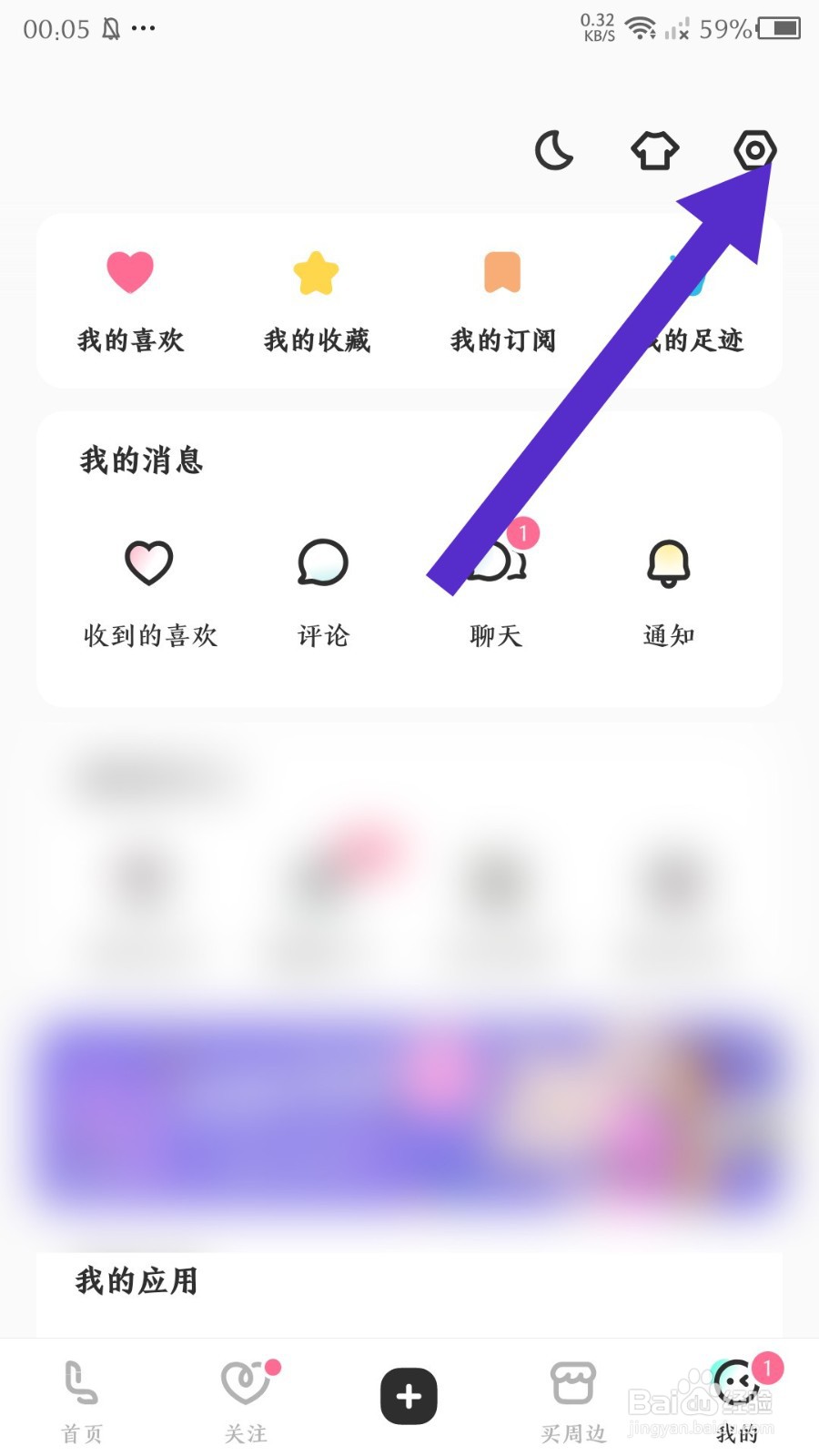The image size is (819, 1456).
Task: Tap the unread chat badge
Action: [523, 534]
